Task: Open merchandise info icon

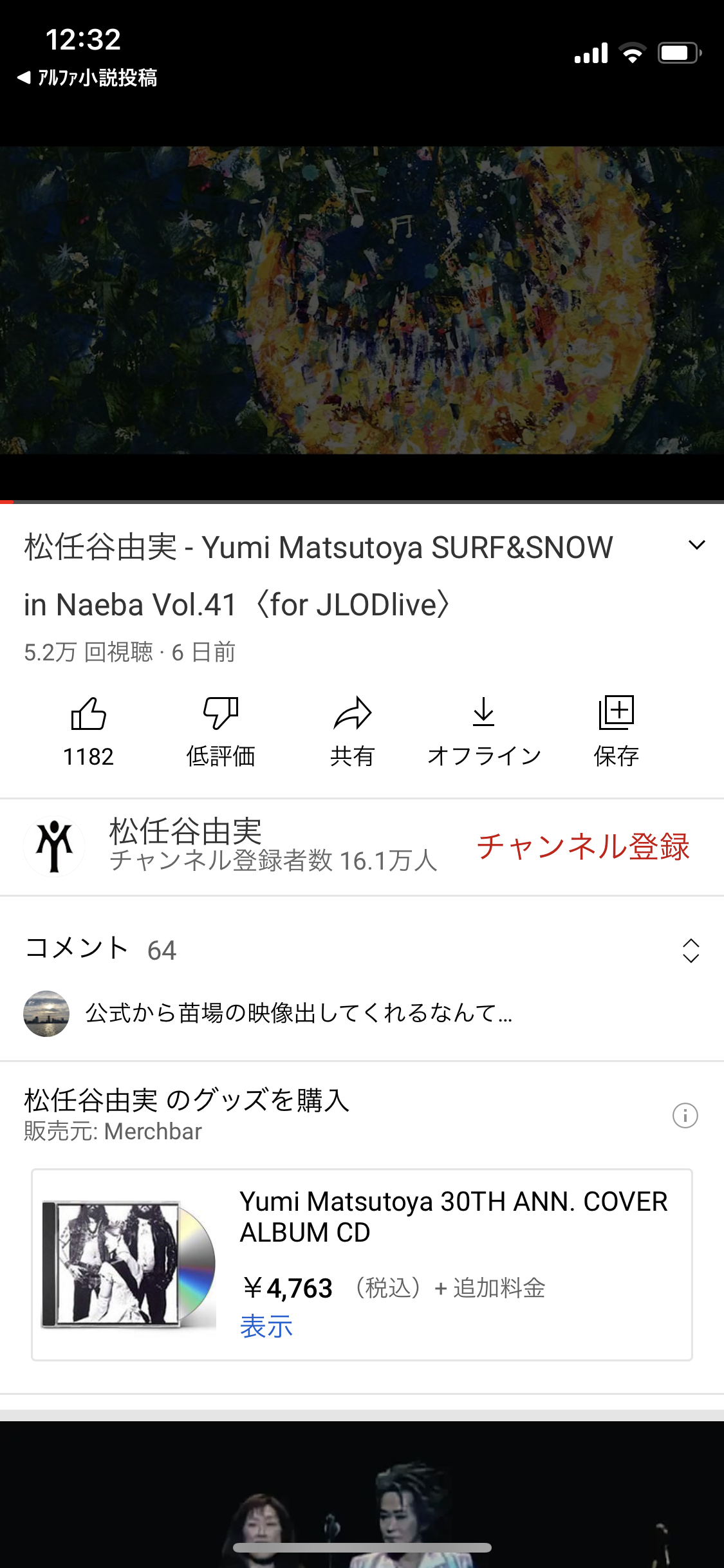Action: point(685,1115)
